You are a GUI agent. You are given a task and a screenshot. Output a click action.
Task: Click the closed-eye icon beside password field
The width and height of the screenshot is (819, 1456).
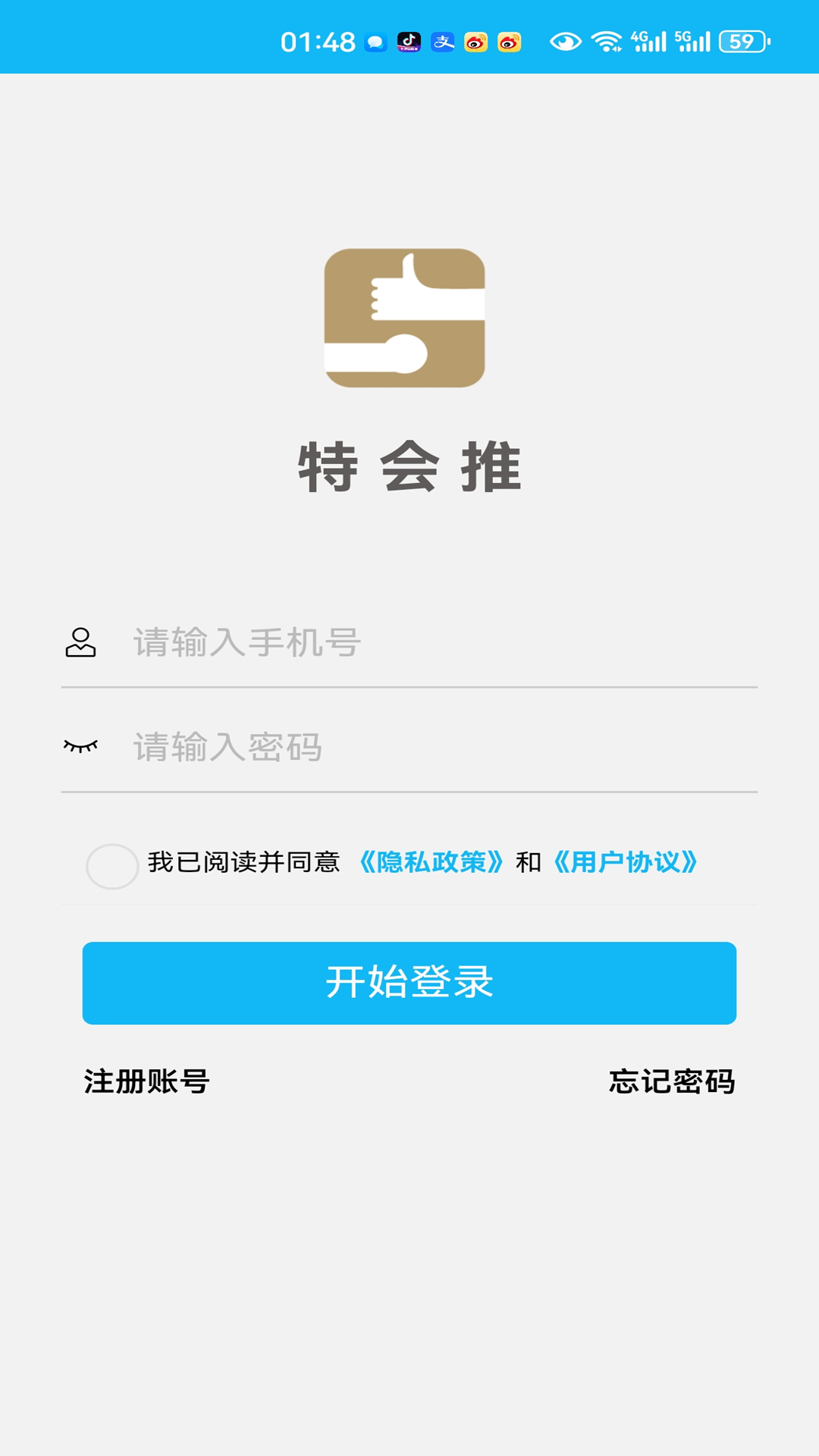click(80, 745)
